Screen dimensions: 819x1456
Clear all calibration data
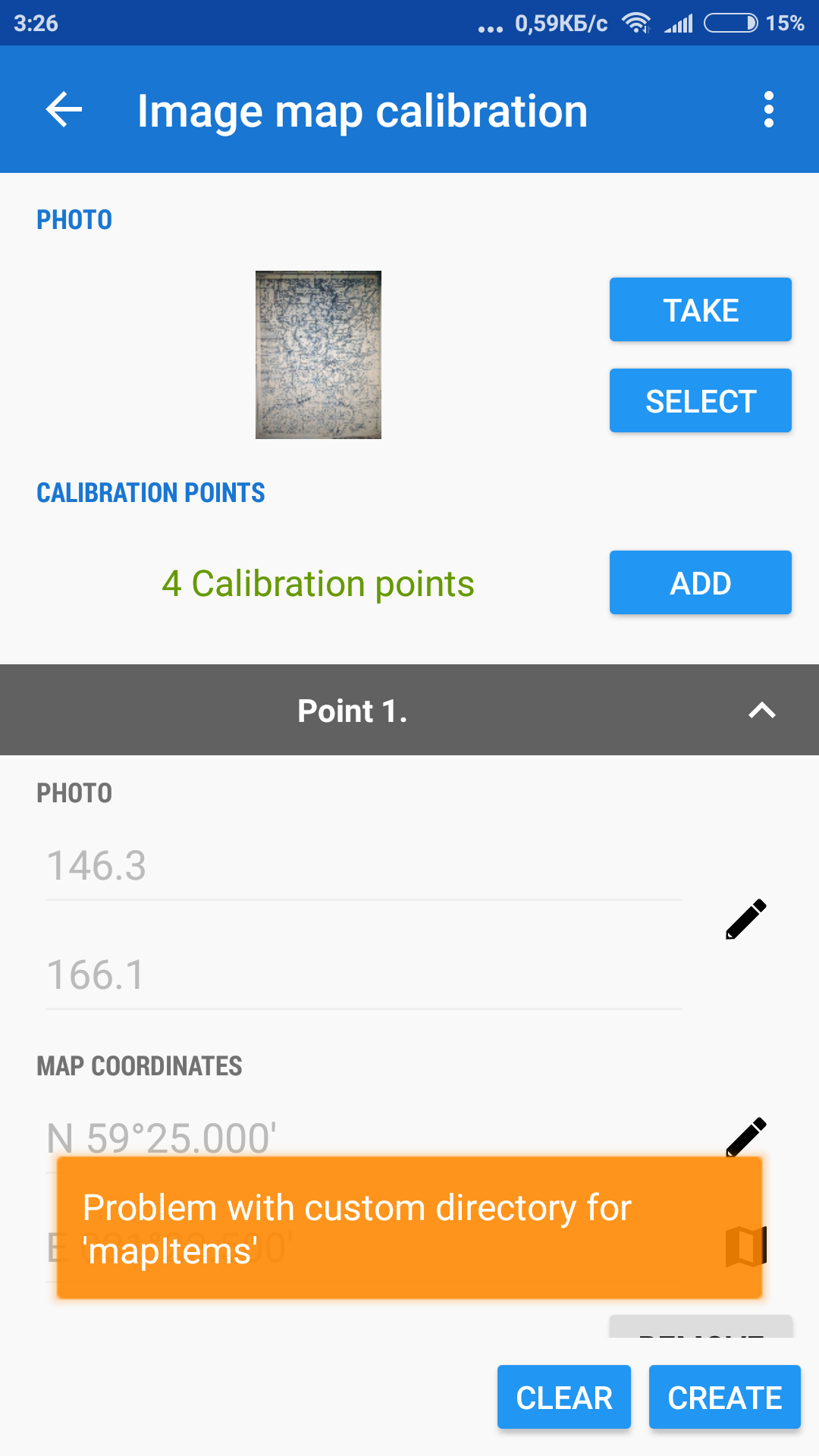[x=563, y=1397]
